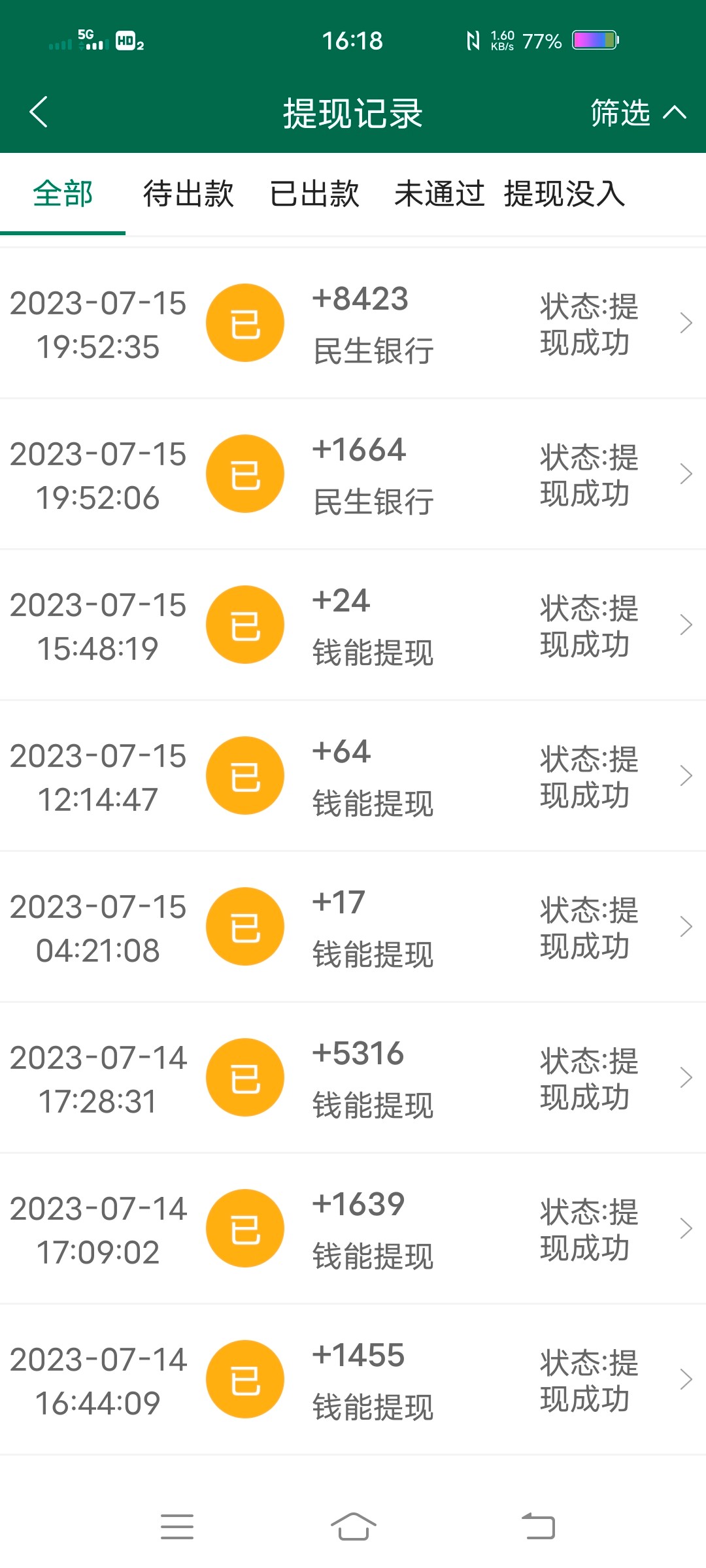The image size is (706, 1568).
Task: Select the 待出款 filter option
Action: [188, 191]
